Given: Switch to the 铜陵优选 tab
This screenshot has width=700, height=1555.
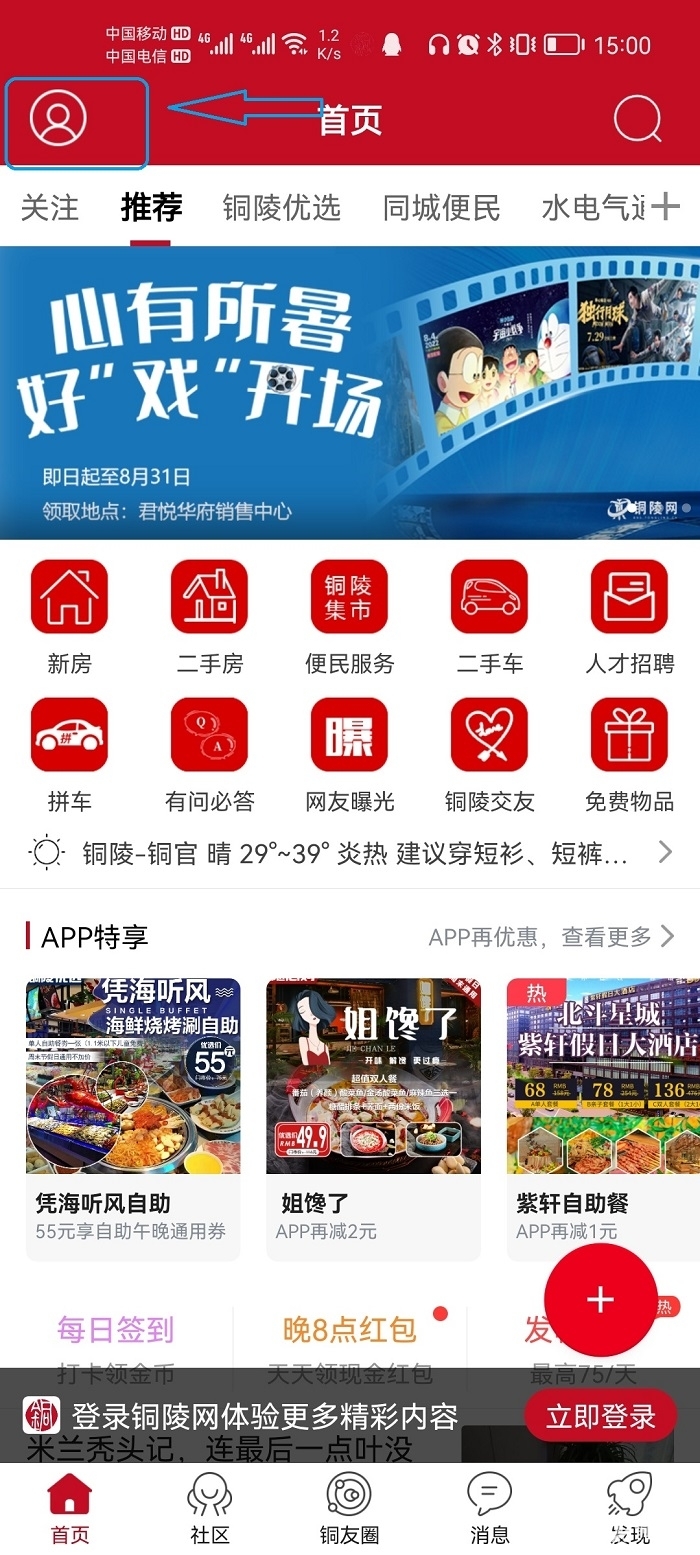Looking at the screenshot, I should (x=281, y=208).
